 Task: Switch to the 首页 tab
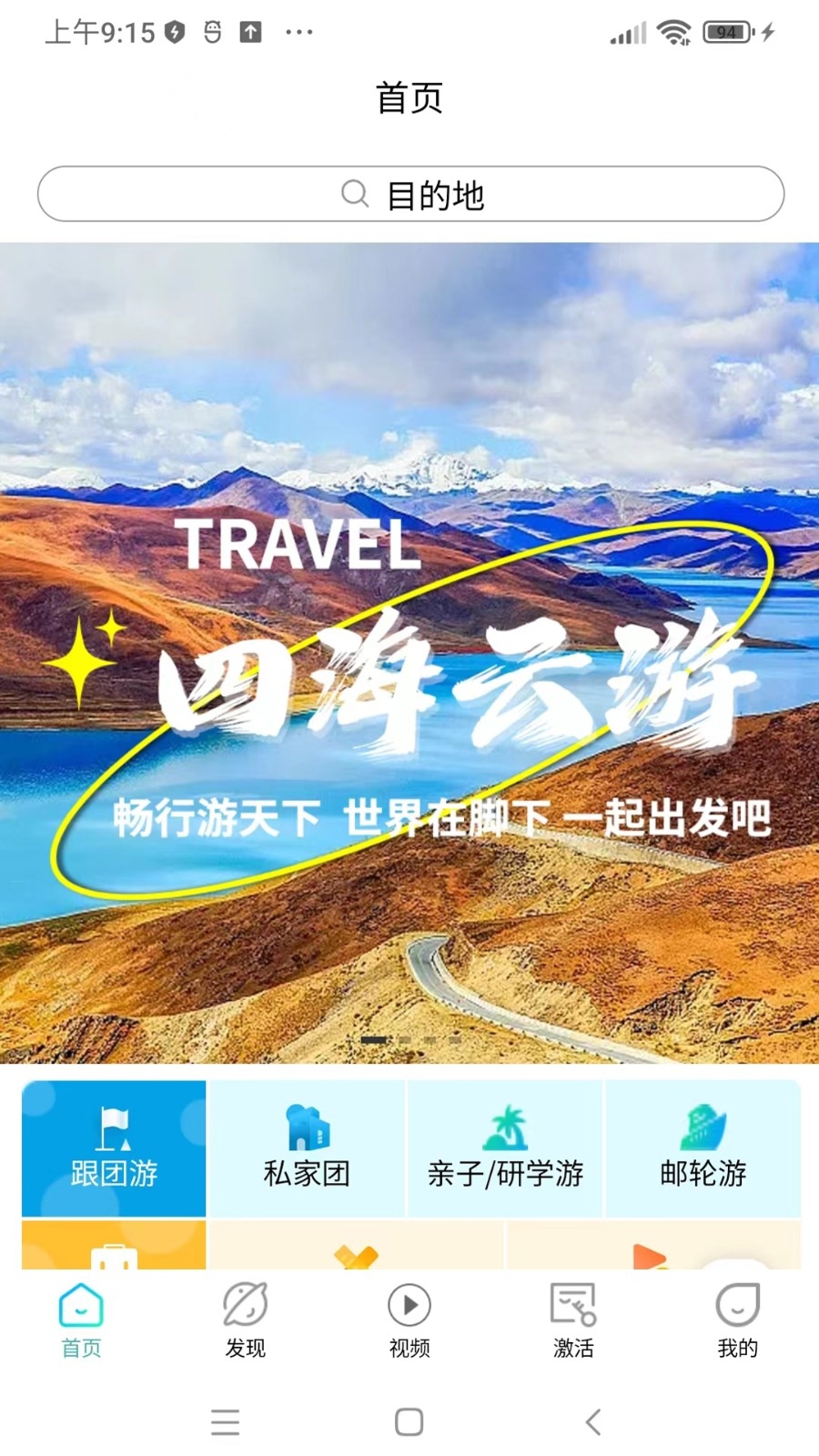(x=81, y=1320)
